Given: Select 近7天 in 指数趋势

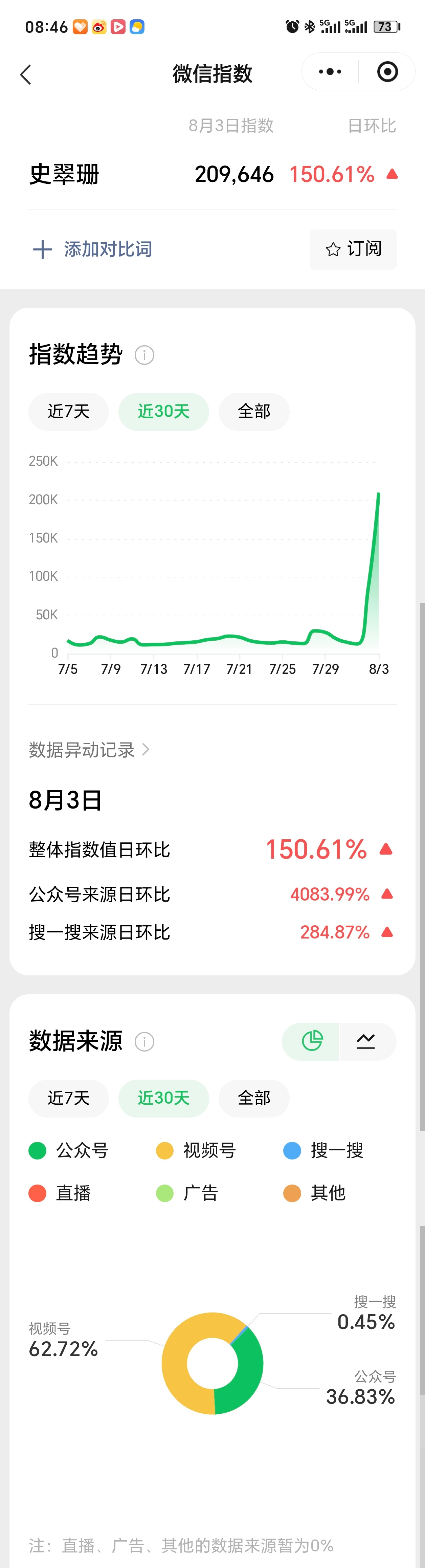Looking at the screenshot, I should pyautogui.click(x=69, y=412).
